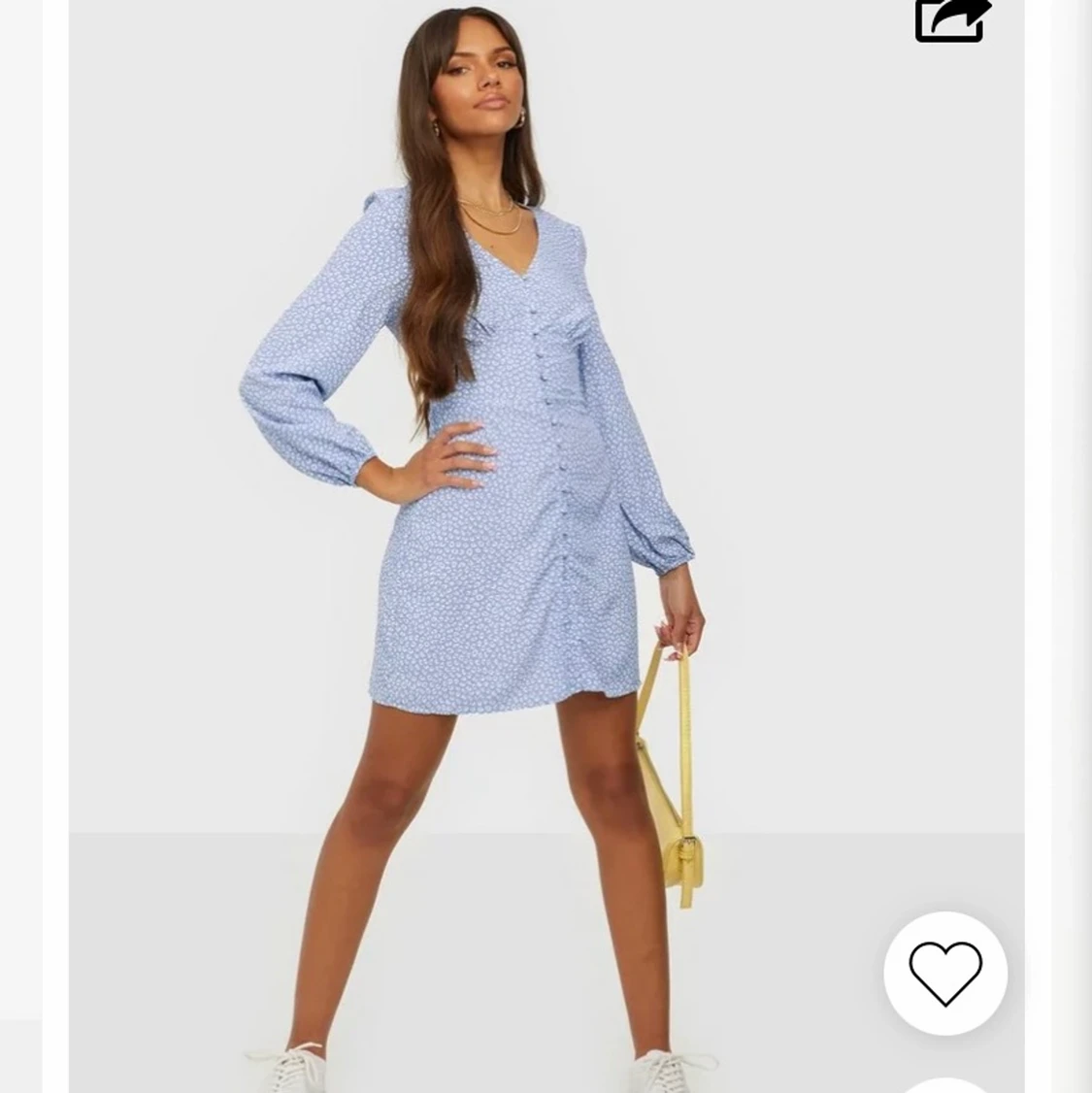This screenshot has width=1092, height=1093.
Task: Share this blue dress product
Action: (951, 20)
